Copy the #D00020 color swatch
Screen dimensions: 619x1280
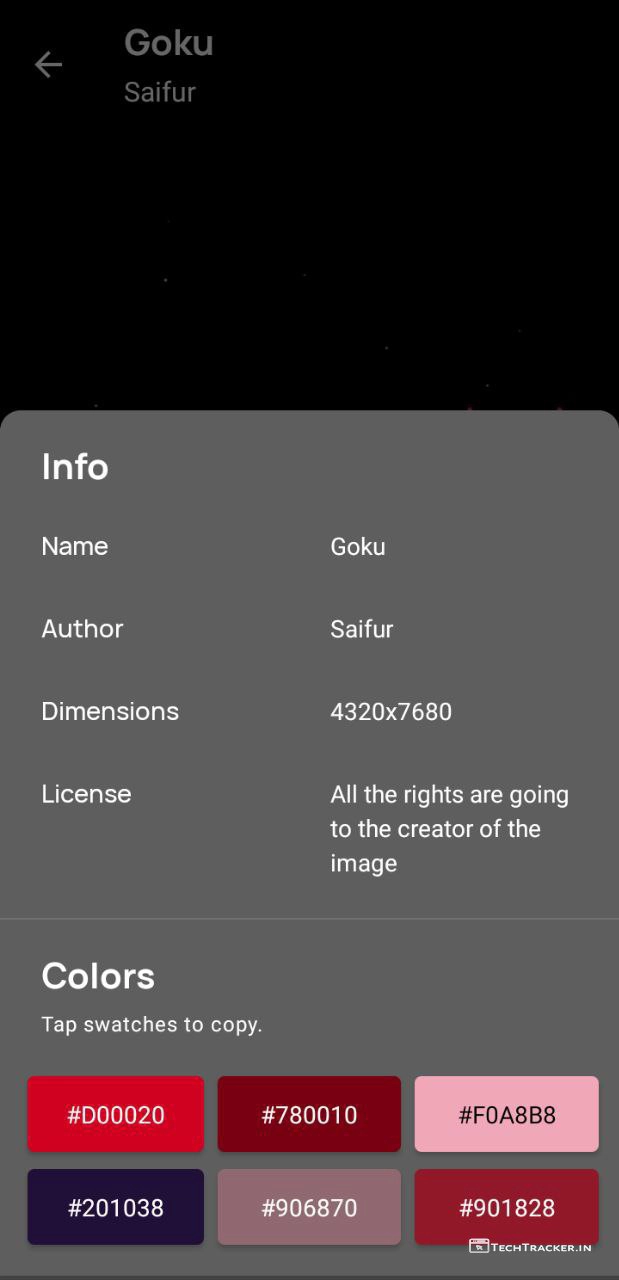point(116,1114)
